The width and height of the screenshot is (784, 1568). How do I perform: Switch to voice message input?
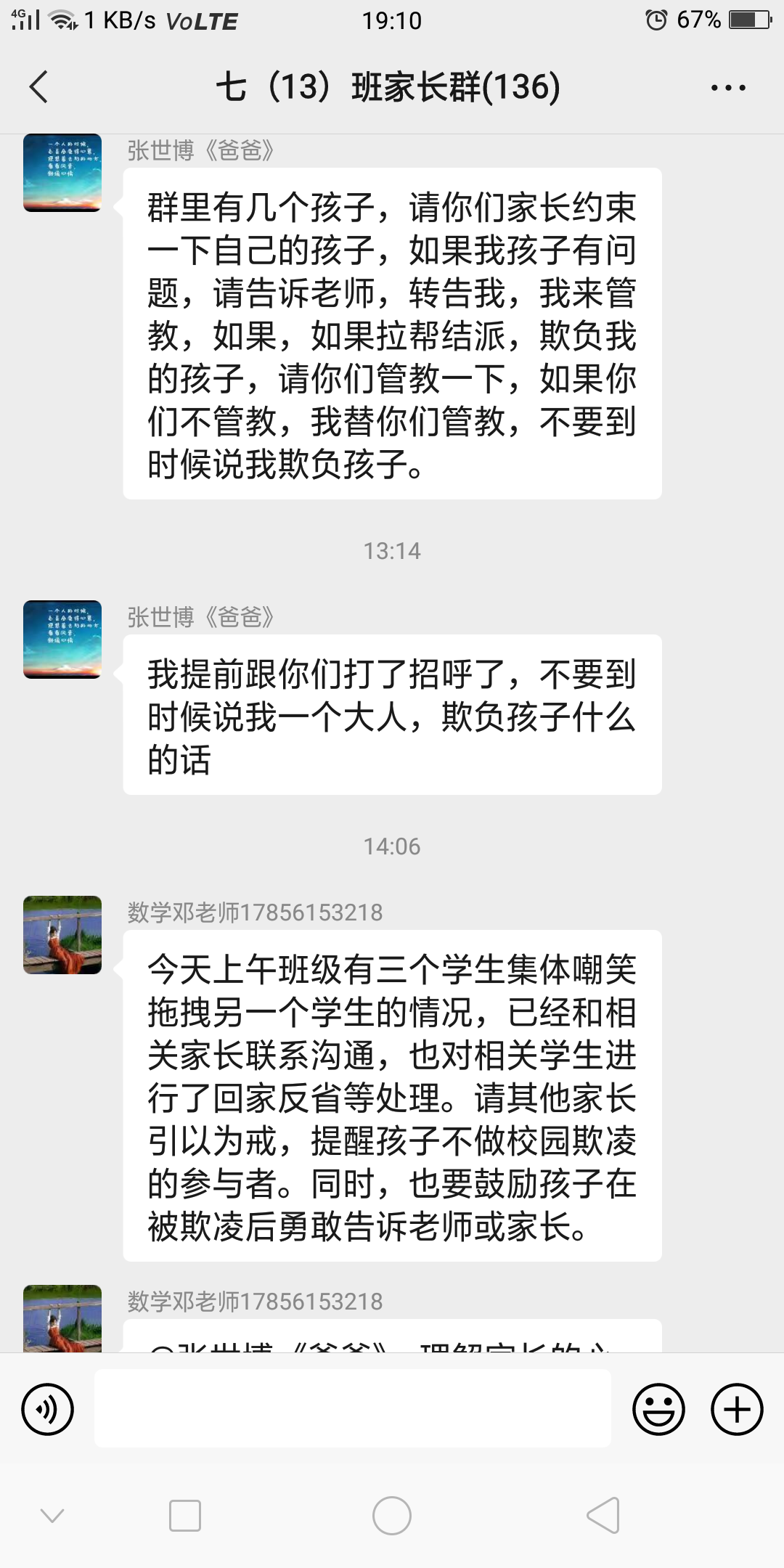[48, 1410]
